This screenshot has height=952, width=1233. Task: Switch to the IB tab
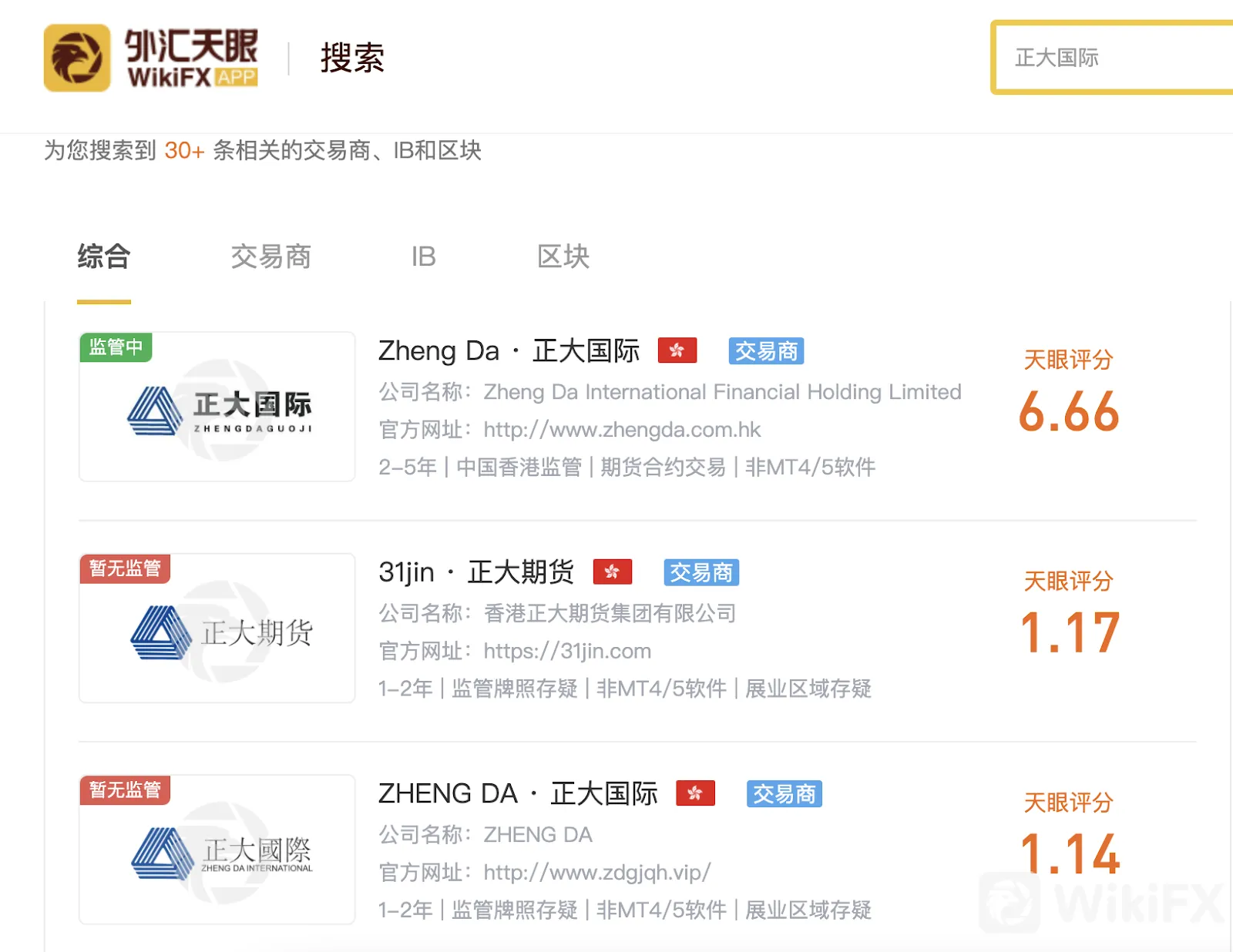[423, 256]
